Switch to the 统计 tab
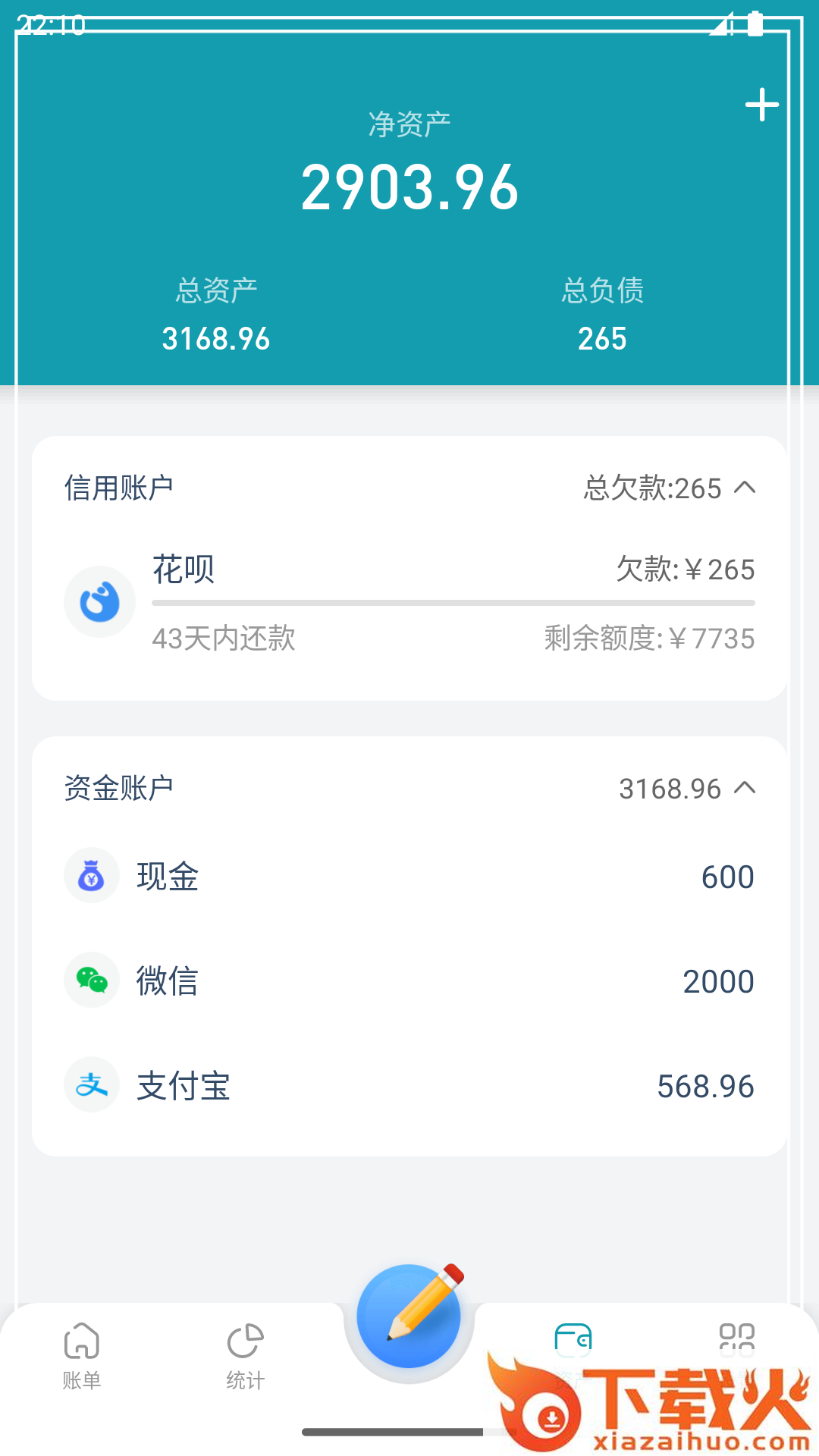The width and height of the screenshot is (819, 1456). point(245,1357)
